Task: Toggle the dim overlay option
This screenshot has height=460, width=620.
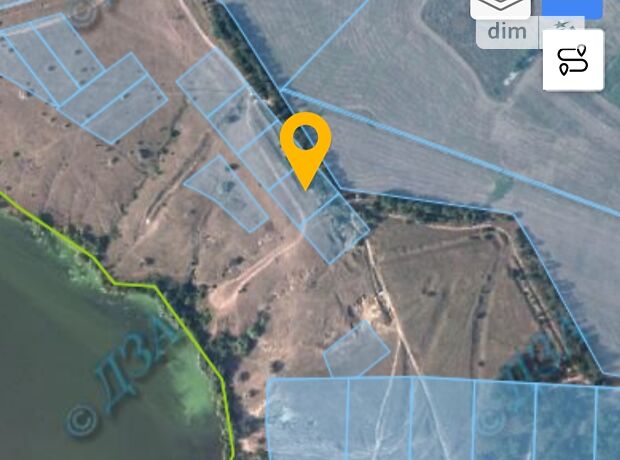Action: click(x=507, y=31)
